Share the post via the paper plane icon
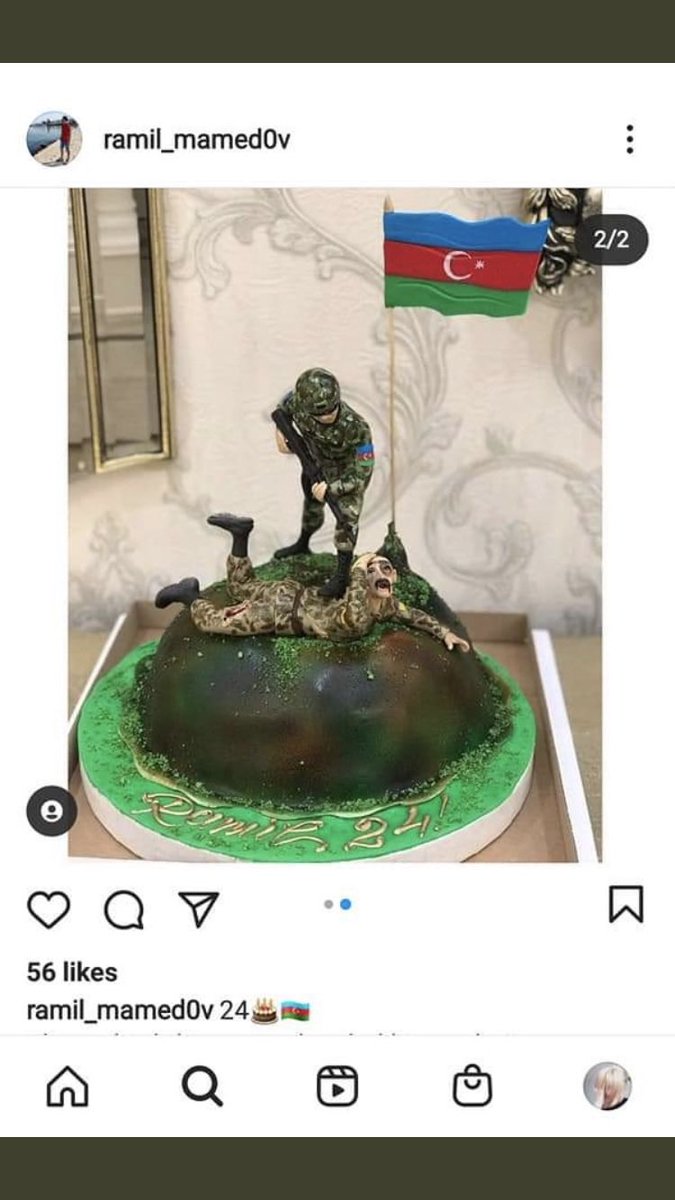 [198, 909]
